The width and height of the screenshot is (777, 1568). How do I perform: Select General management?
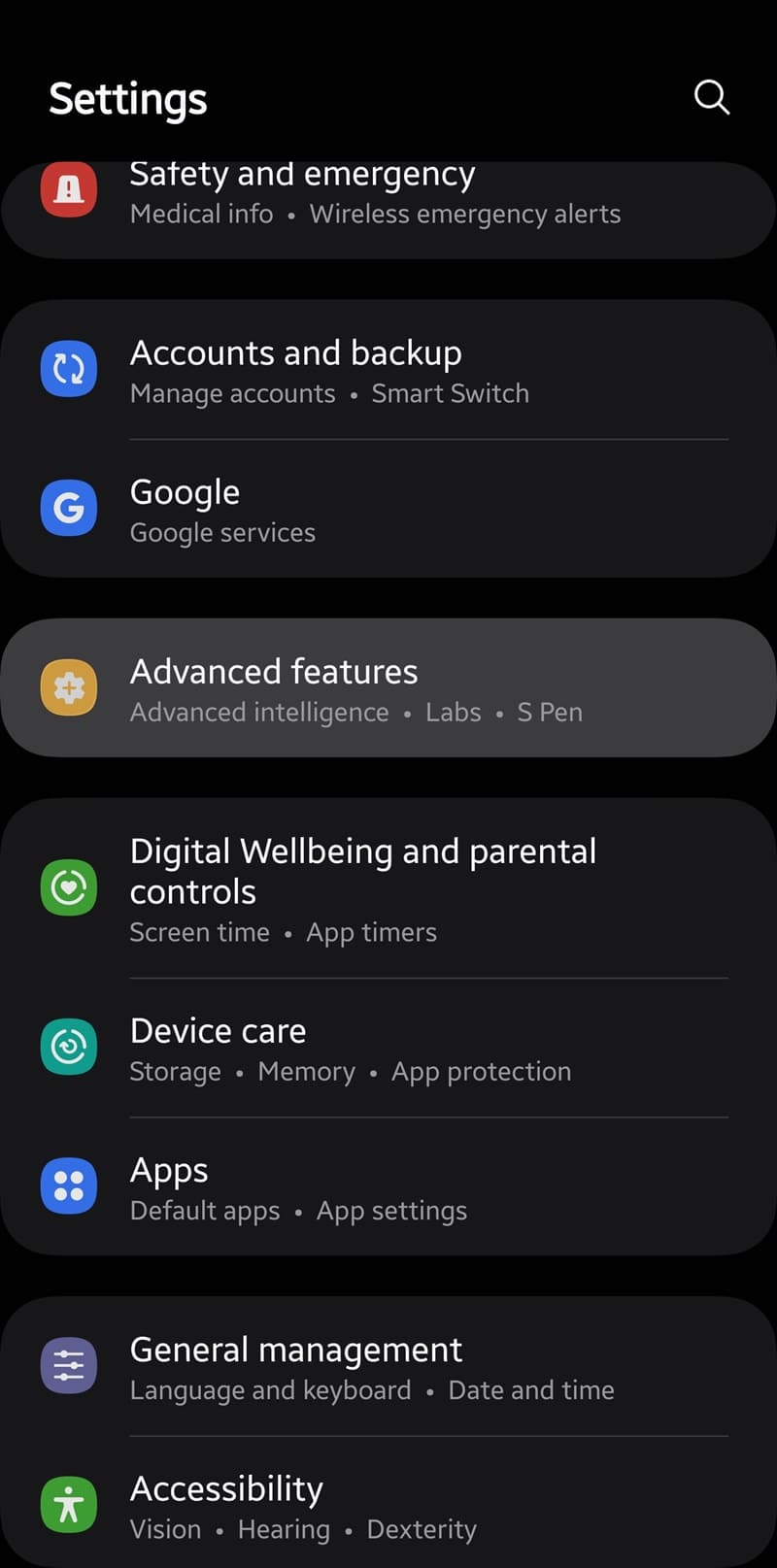pyautogui.click(x=388, y=1366)
